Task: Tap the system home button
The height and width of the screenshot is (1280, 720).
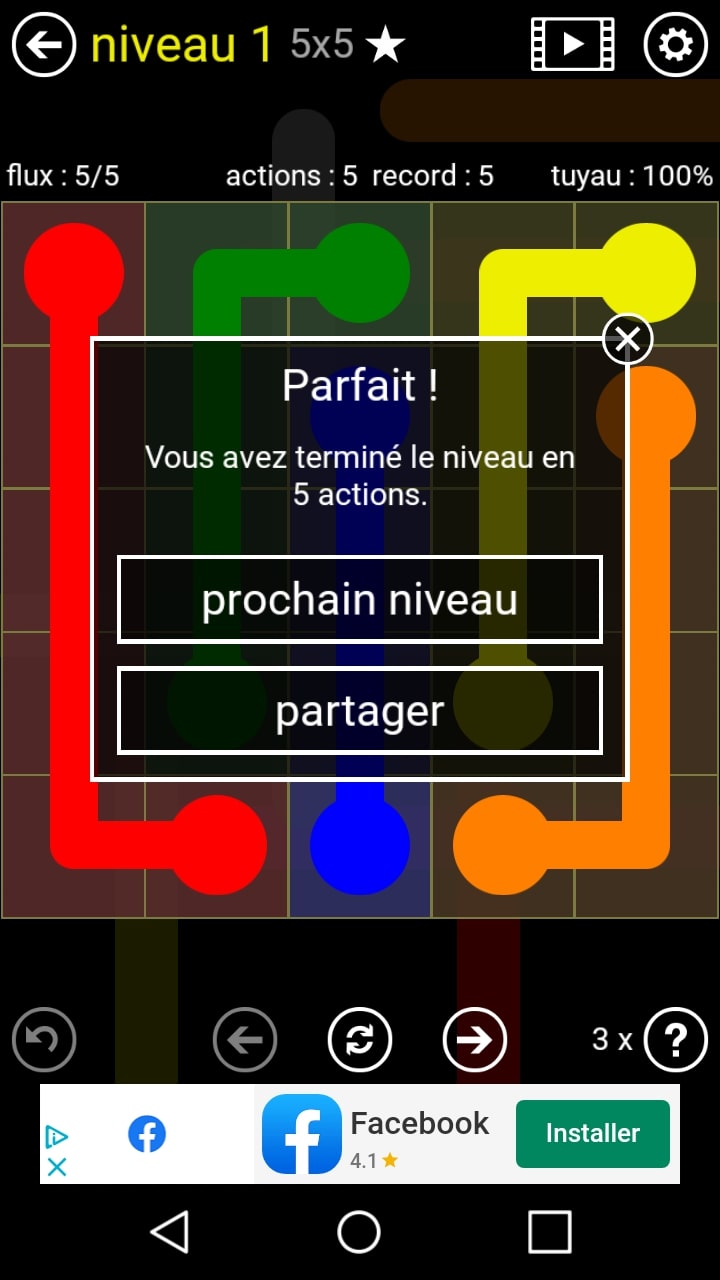Action: pos(359,1232)
